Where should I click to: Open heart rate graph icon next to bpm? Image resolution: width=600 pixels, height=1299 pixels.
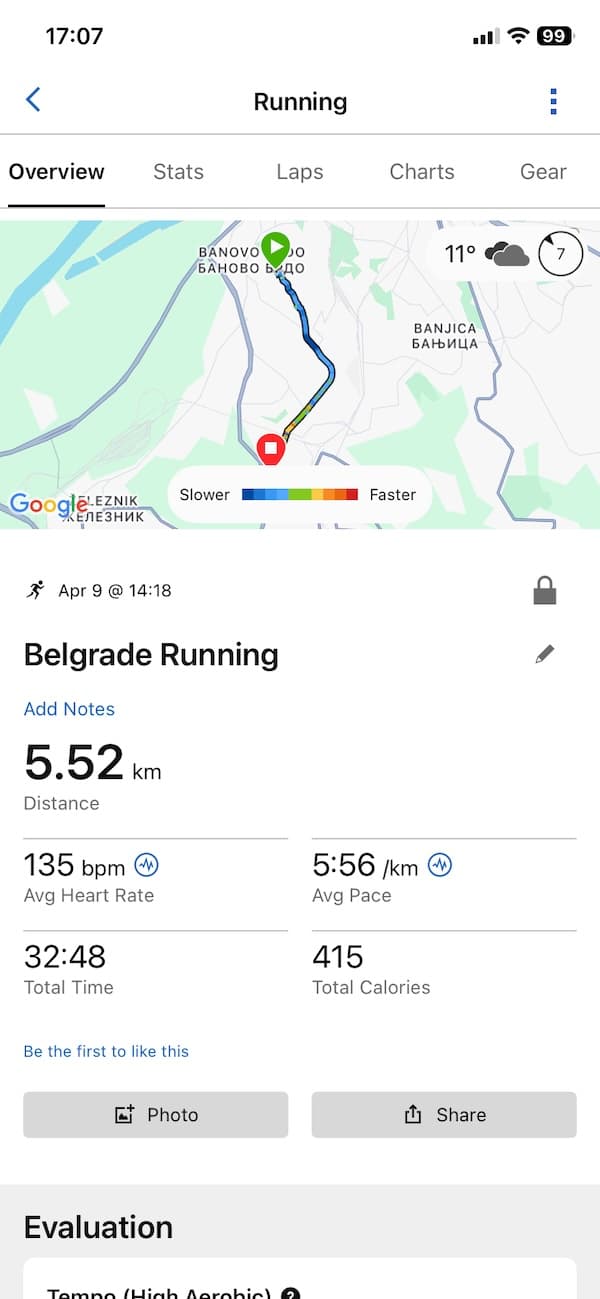click(147, 865)
